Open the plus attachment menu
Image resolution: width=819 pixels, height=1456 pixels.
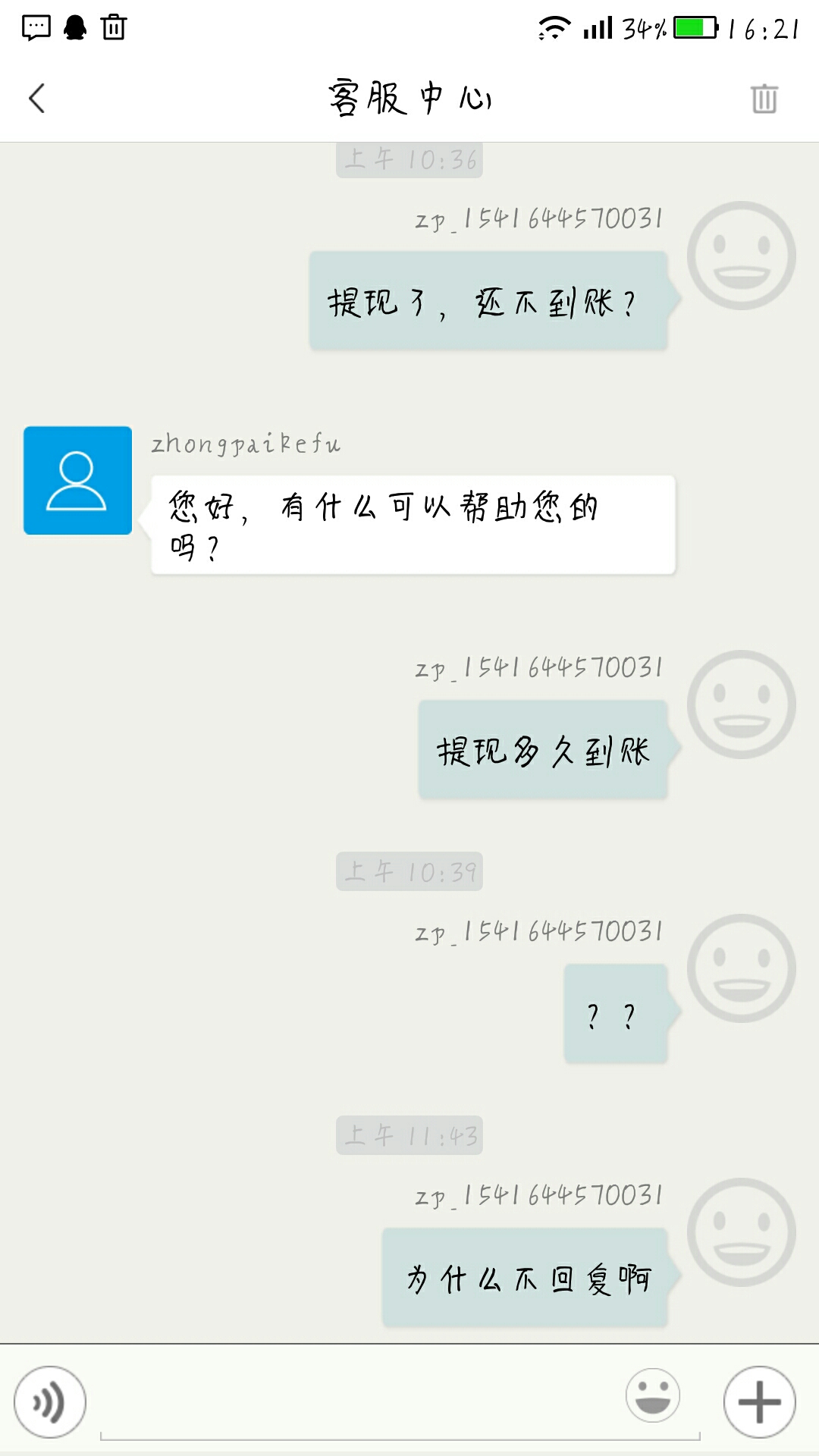(759, 1402)
